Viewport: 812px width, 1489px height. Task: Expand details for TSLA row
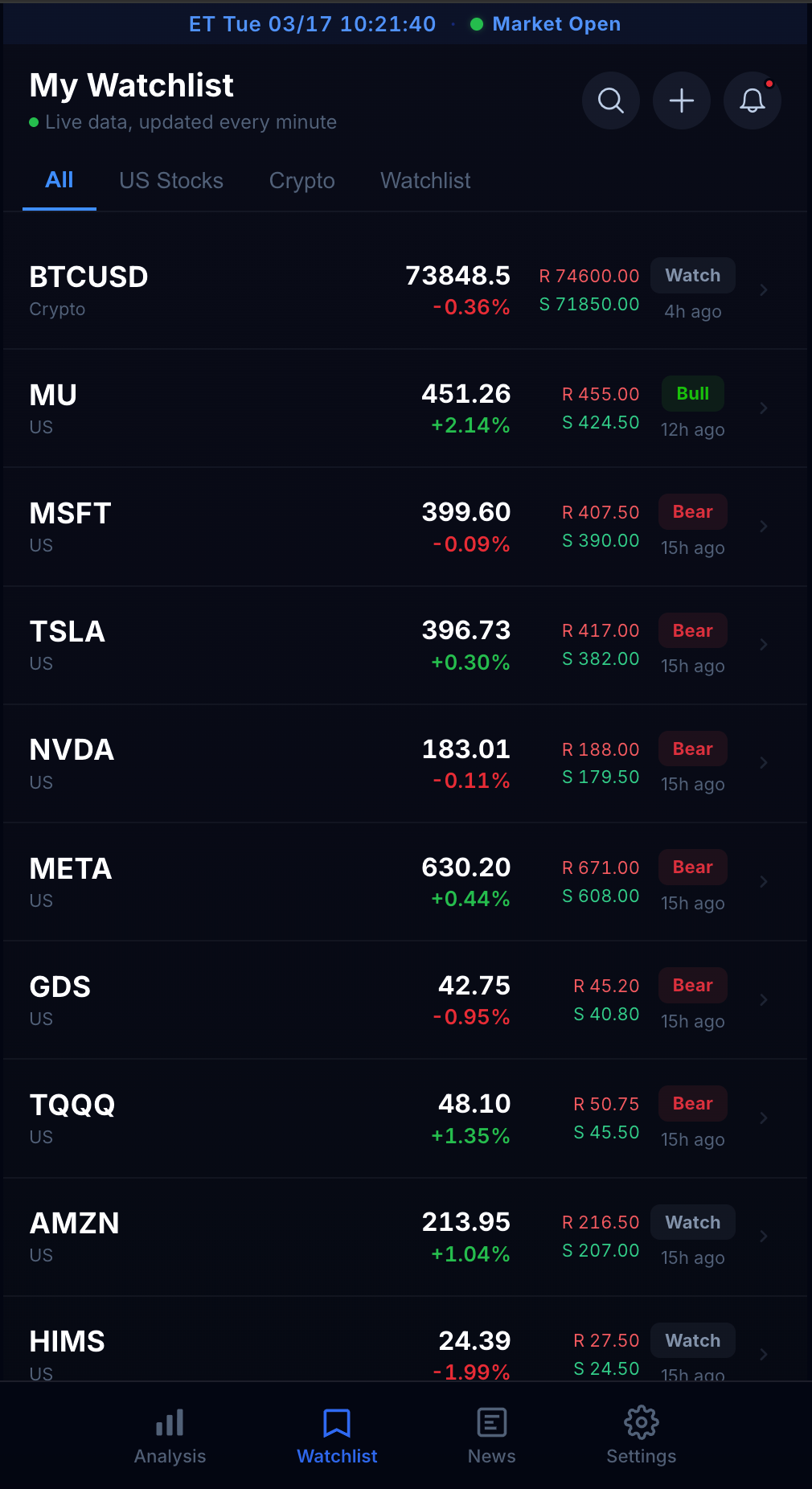[x=763, y=643]
